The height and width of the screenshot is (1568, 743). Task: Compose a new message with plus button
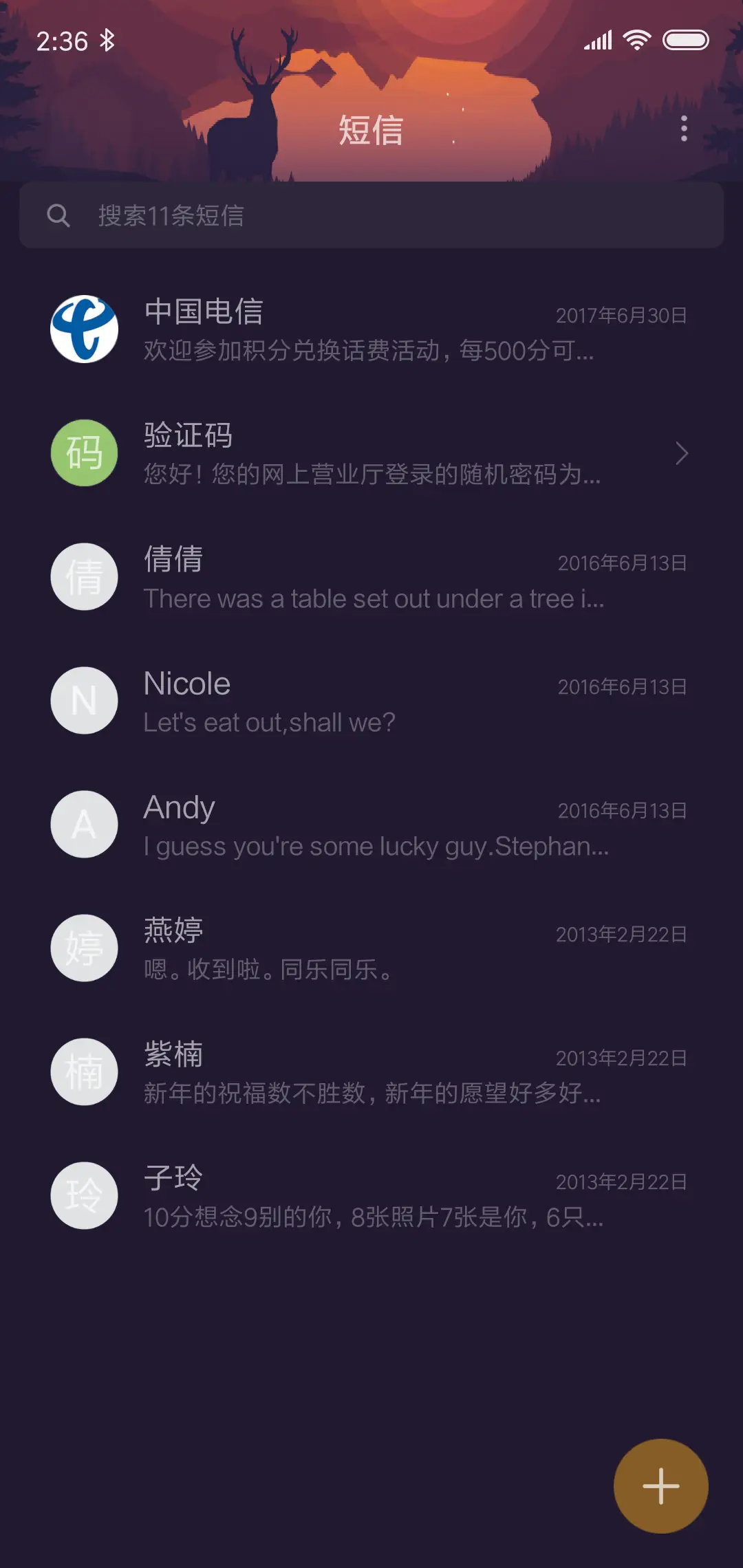(660, 1485)
